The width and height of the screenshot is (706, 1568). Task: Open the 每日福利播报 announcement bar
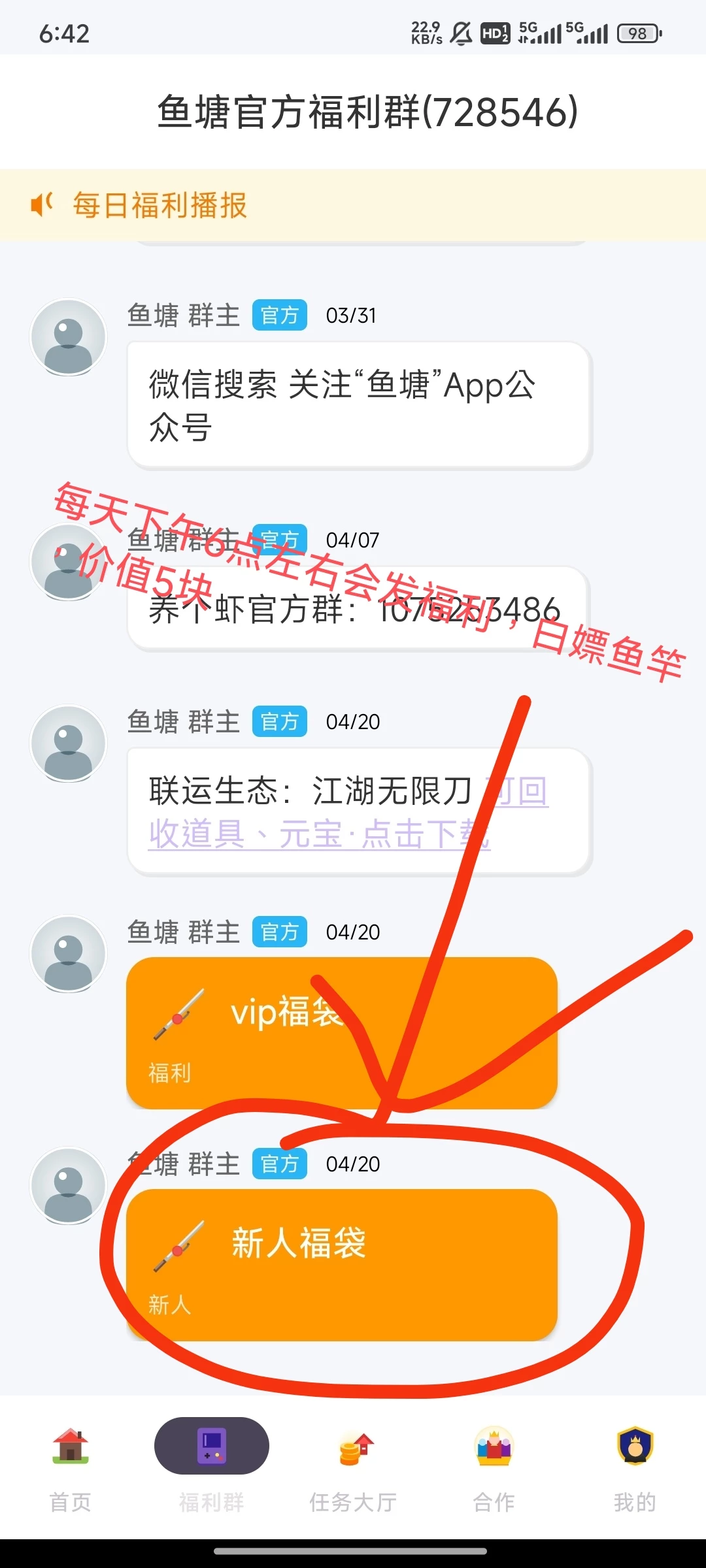pos(353,205)
